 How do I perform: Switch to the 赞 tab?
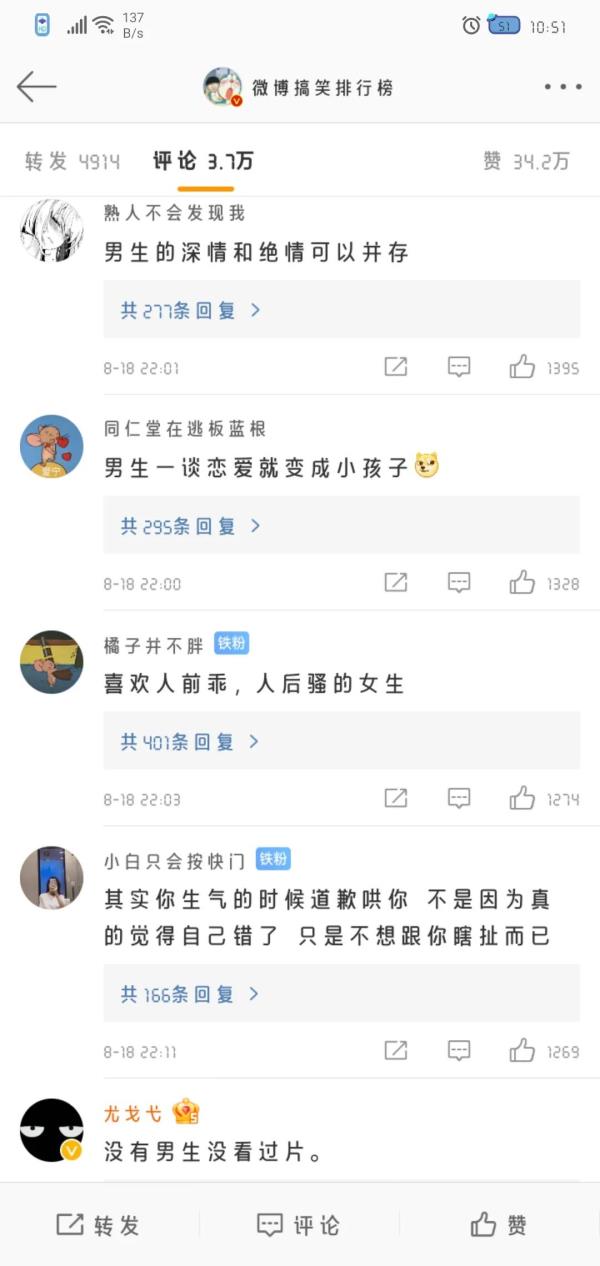click(526, 161)
